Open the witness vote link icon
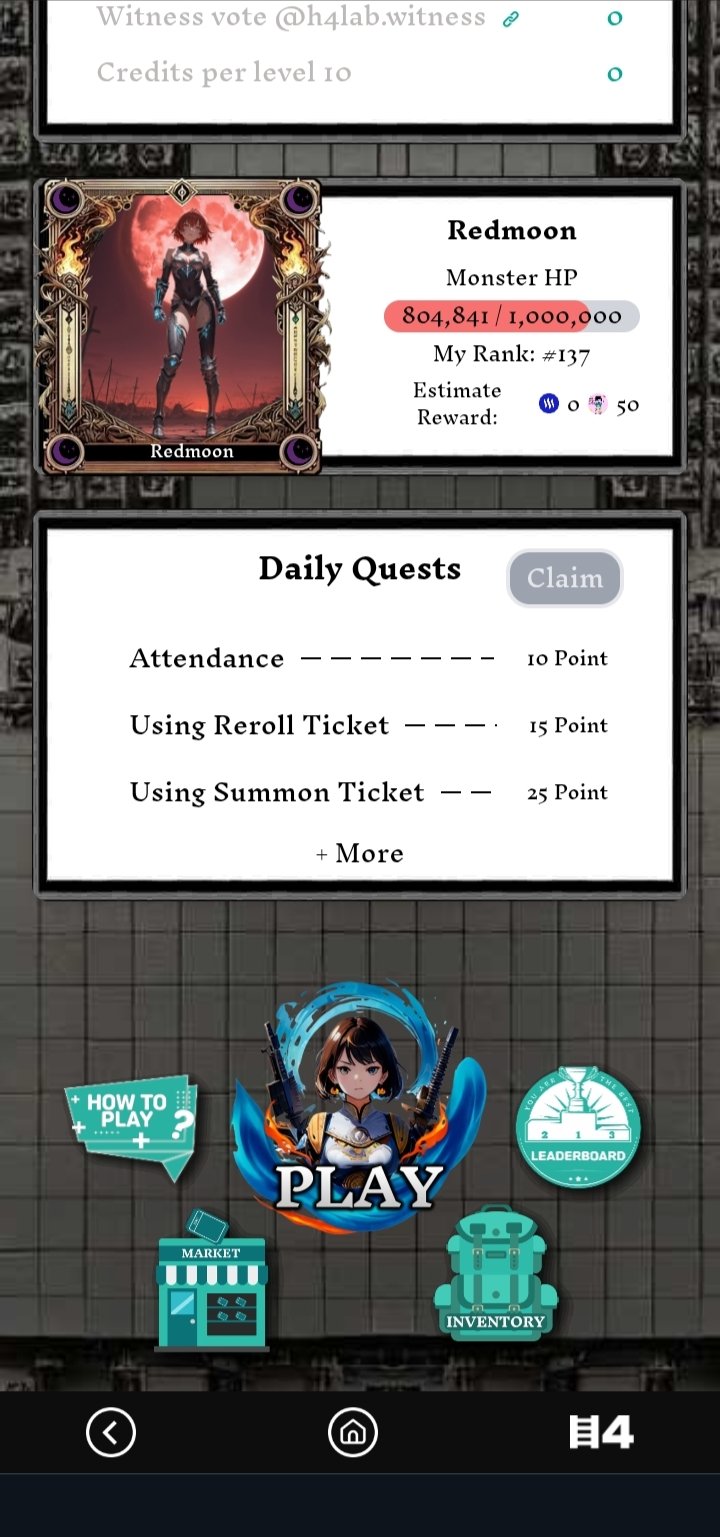Viewport: 720px width, 1537px height. (x=511, y=18)
